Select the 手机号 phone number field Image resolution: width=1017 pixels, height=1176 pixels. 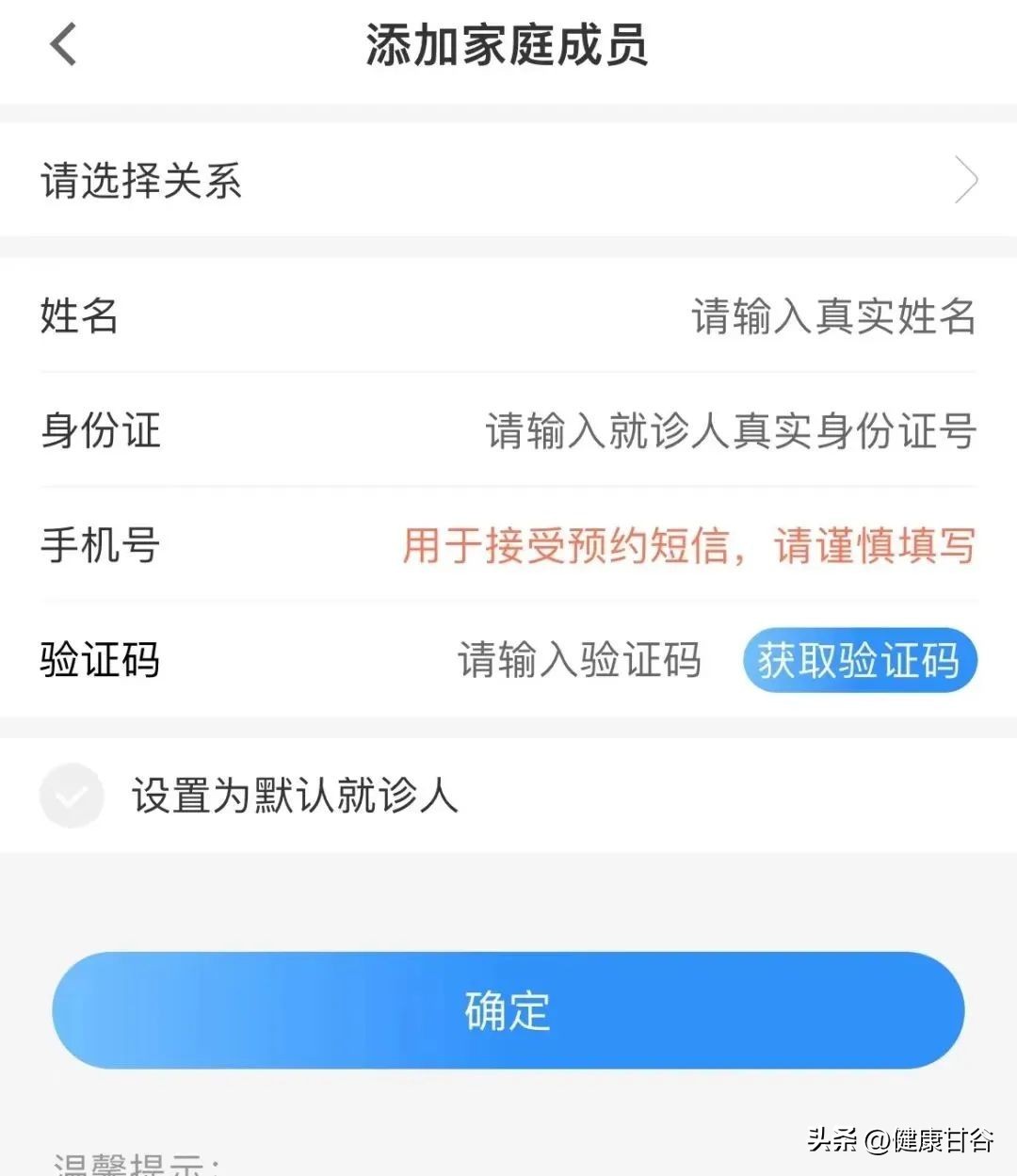click(x=687, y=545)
